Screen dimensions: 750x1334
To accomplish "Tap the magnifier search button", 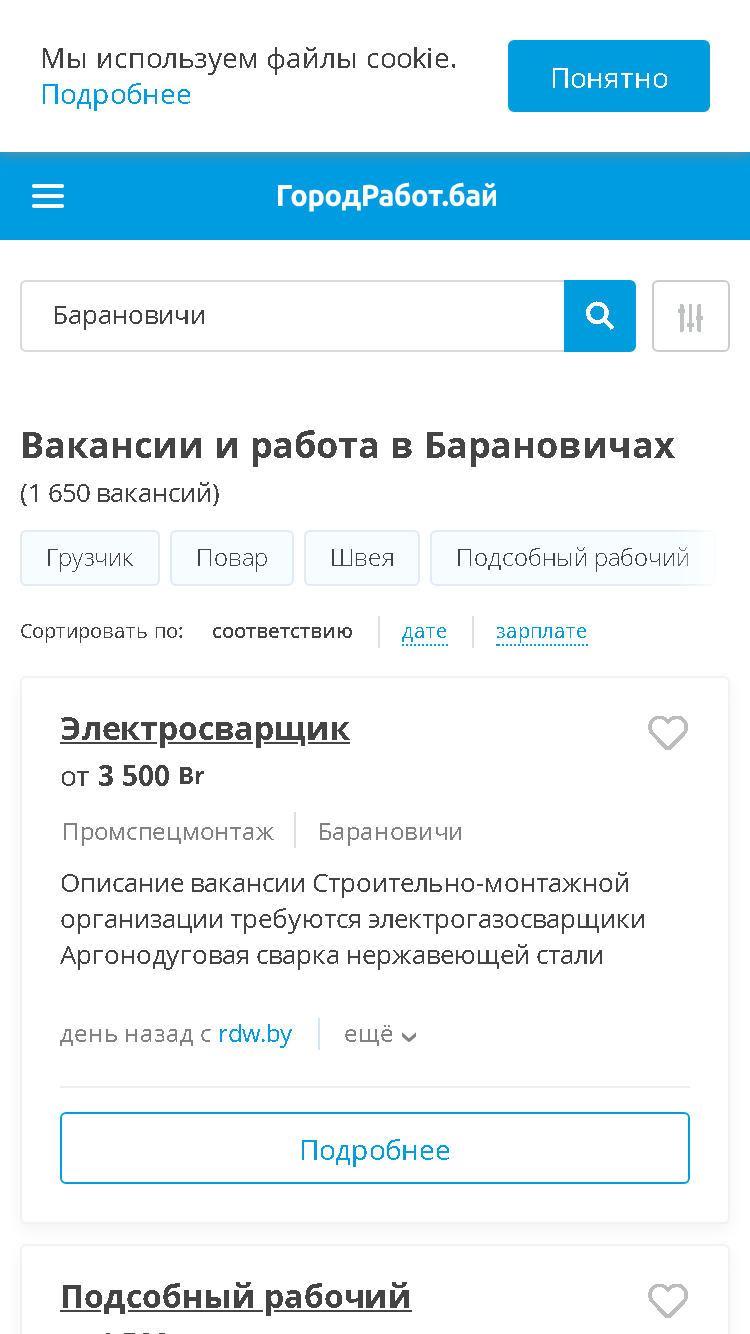I will click(x=600, y=316).
